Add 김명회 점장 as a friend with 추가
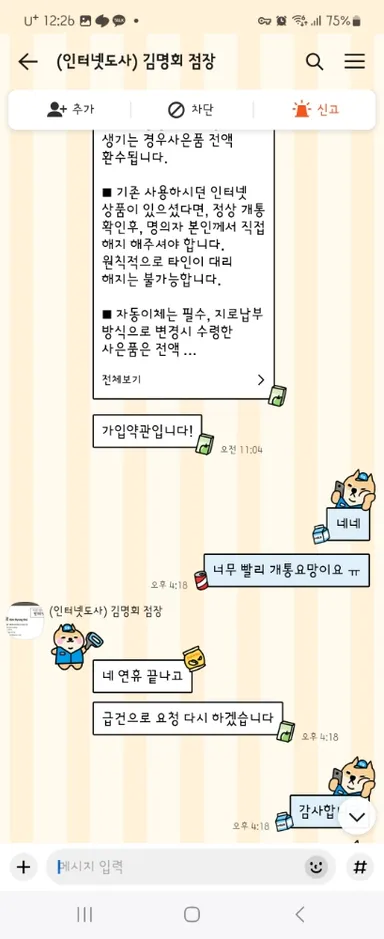The height and width of the screenshot is (939, 384). (71, 110)
